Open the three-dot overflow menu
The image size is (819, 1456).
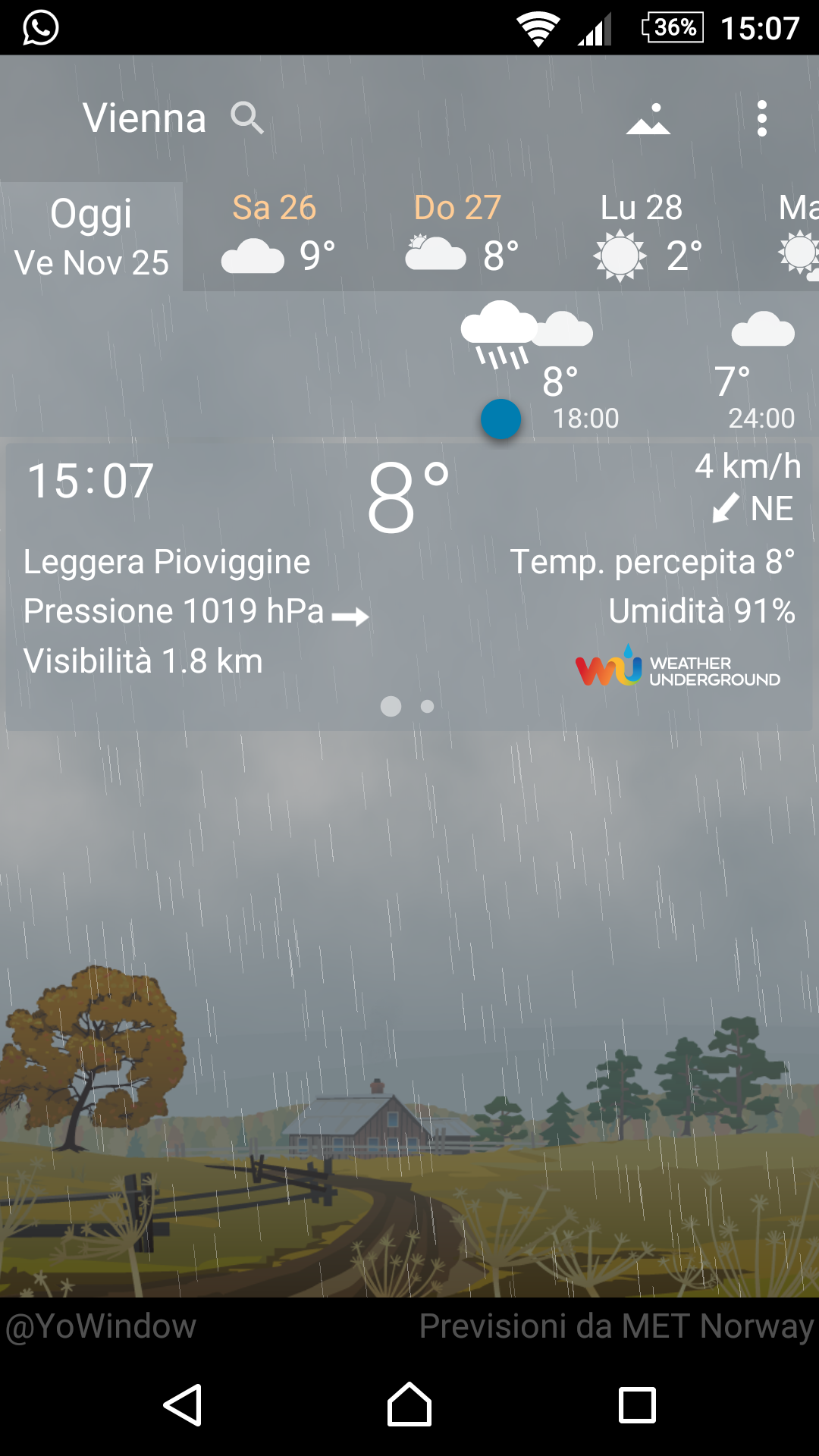tap(761, 119)
